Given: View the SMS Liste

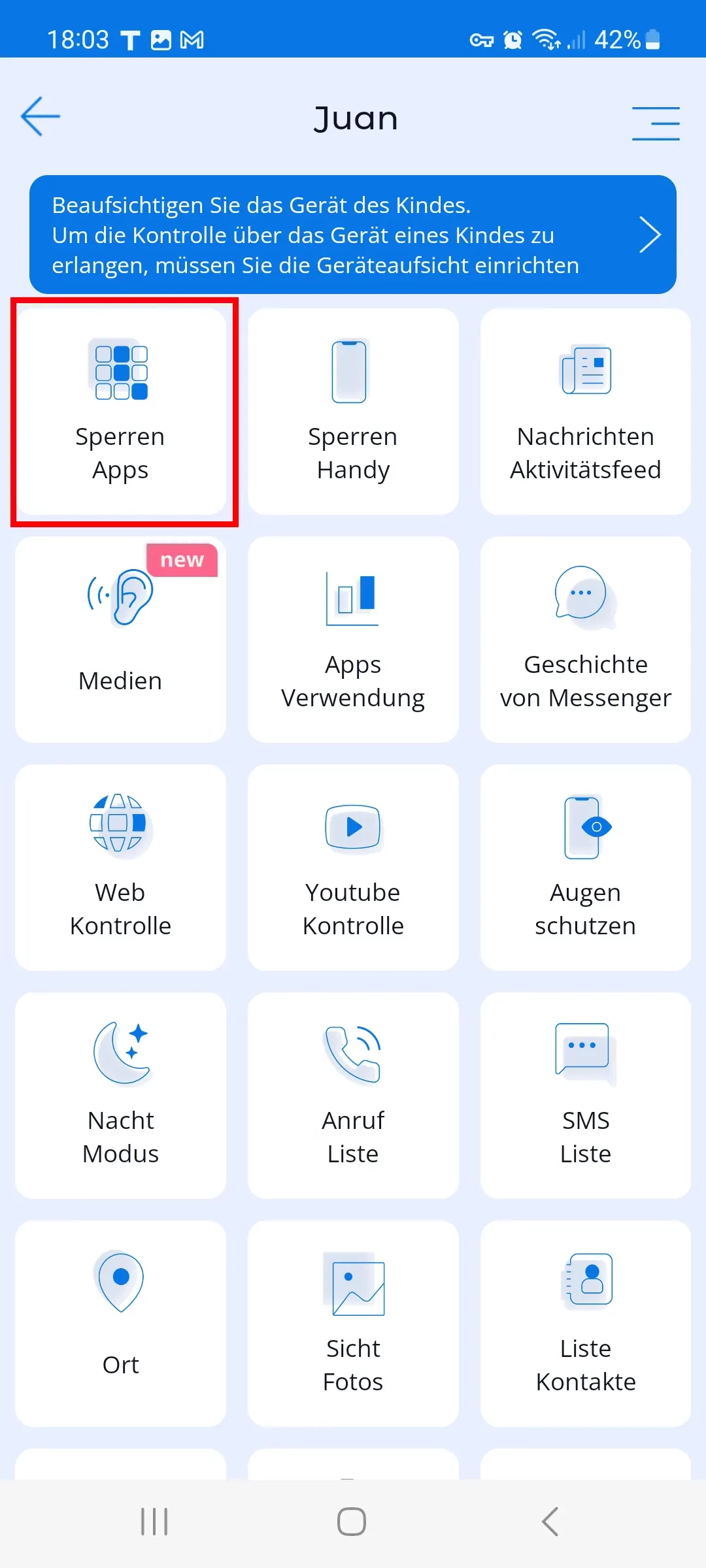Looking at the screenshot, I should point(585,1096).
